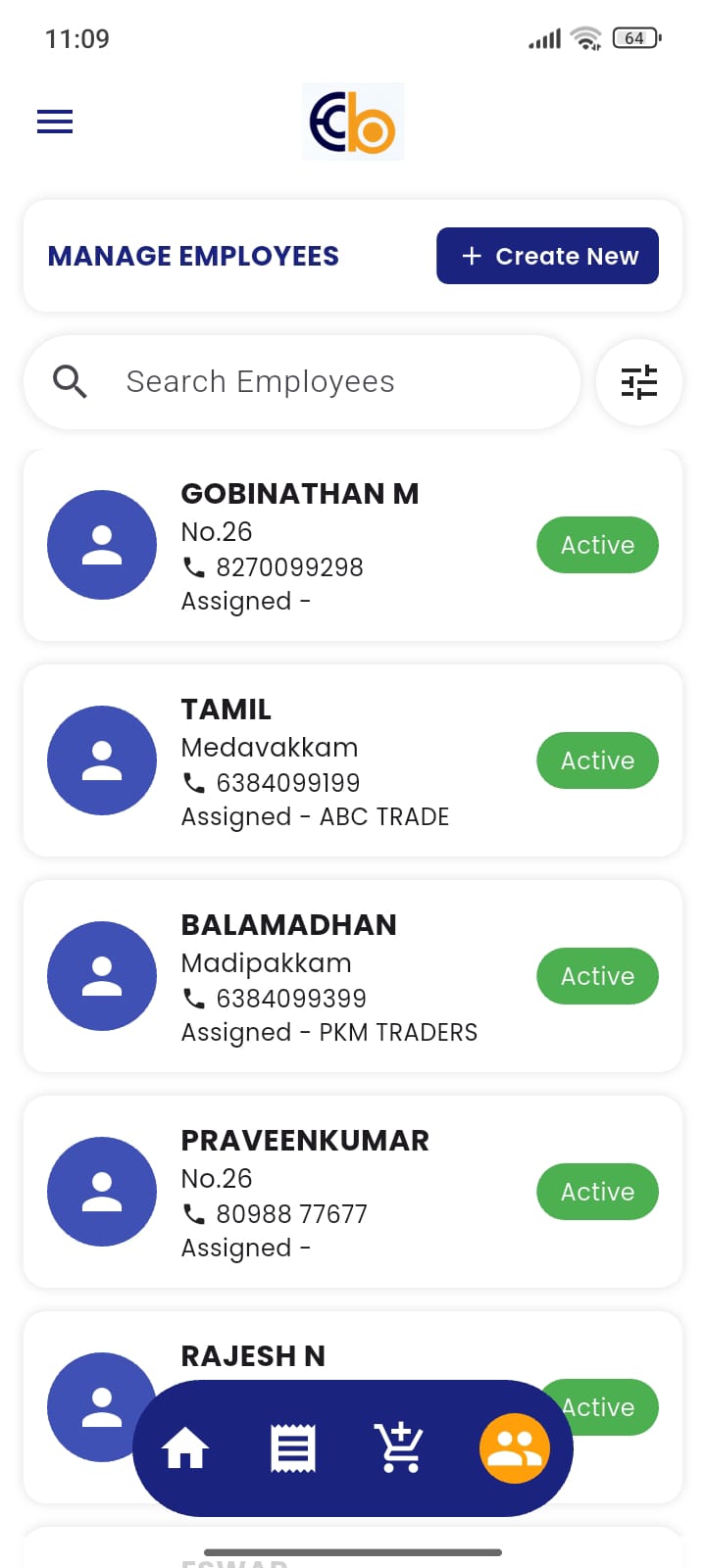Open BALAMADHAN's employee card details
The width and height of the screenshot is (706, 1568).
353,976
